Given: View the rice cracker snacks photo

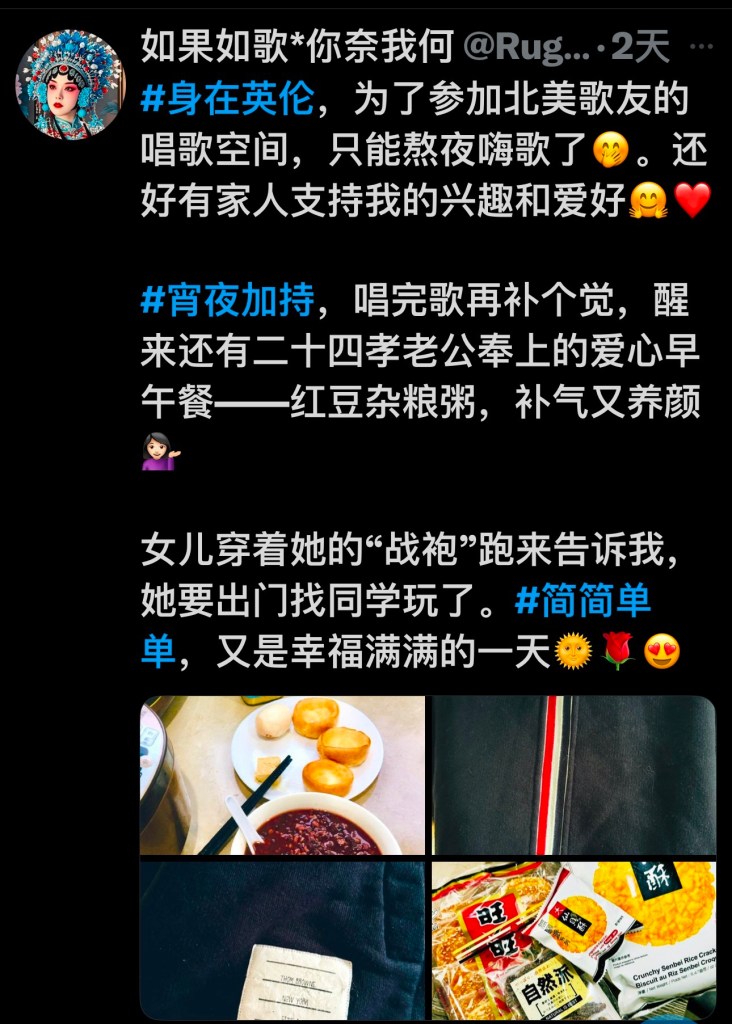Looking at the screenshot, I should click(573, 940).
